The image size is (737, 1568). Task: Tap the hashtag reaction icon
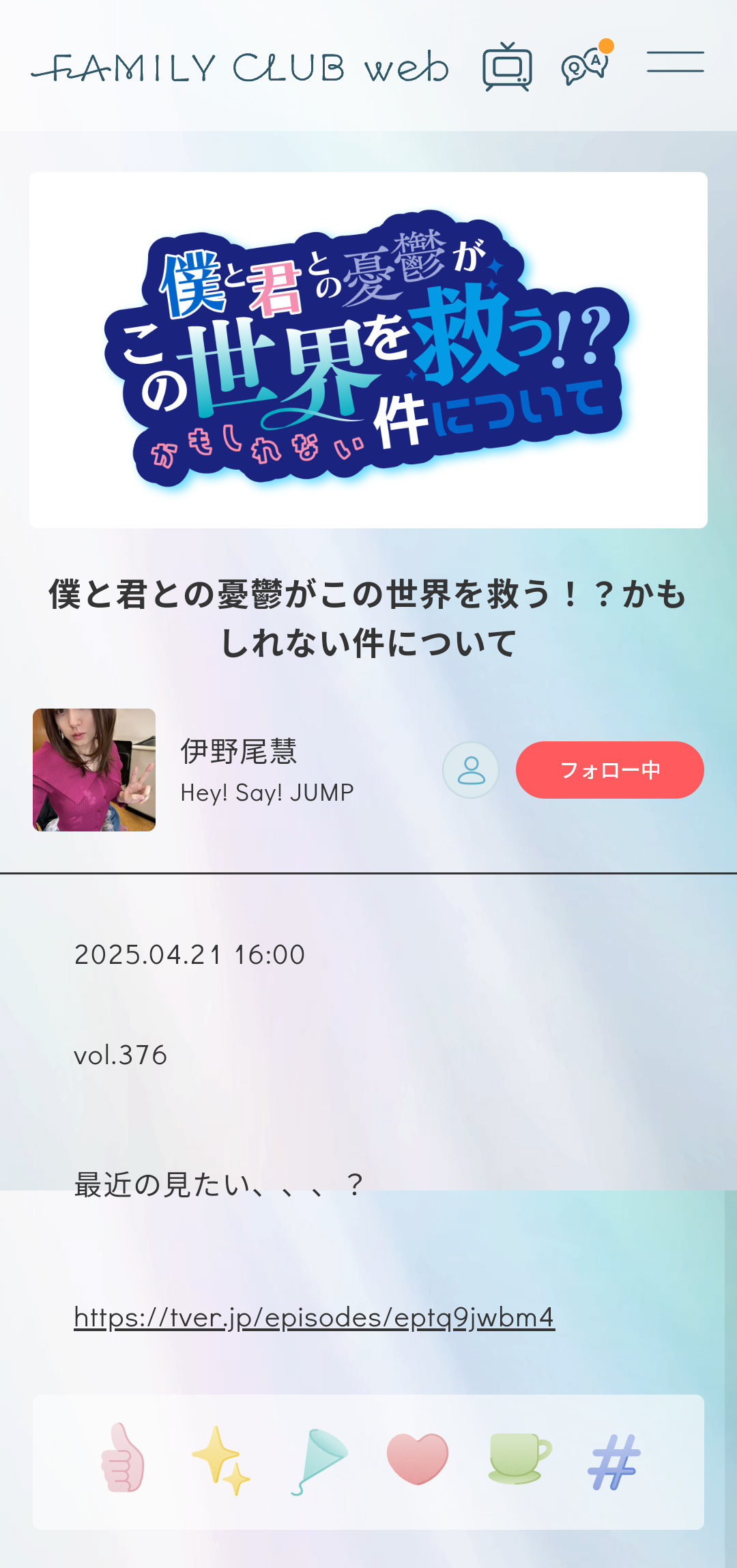(614, 1461)
